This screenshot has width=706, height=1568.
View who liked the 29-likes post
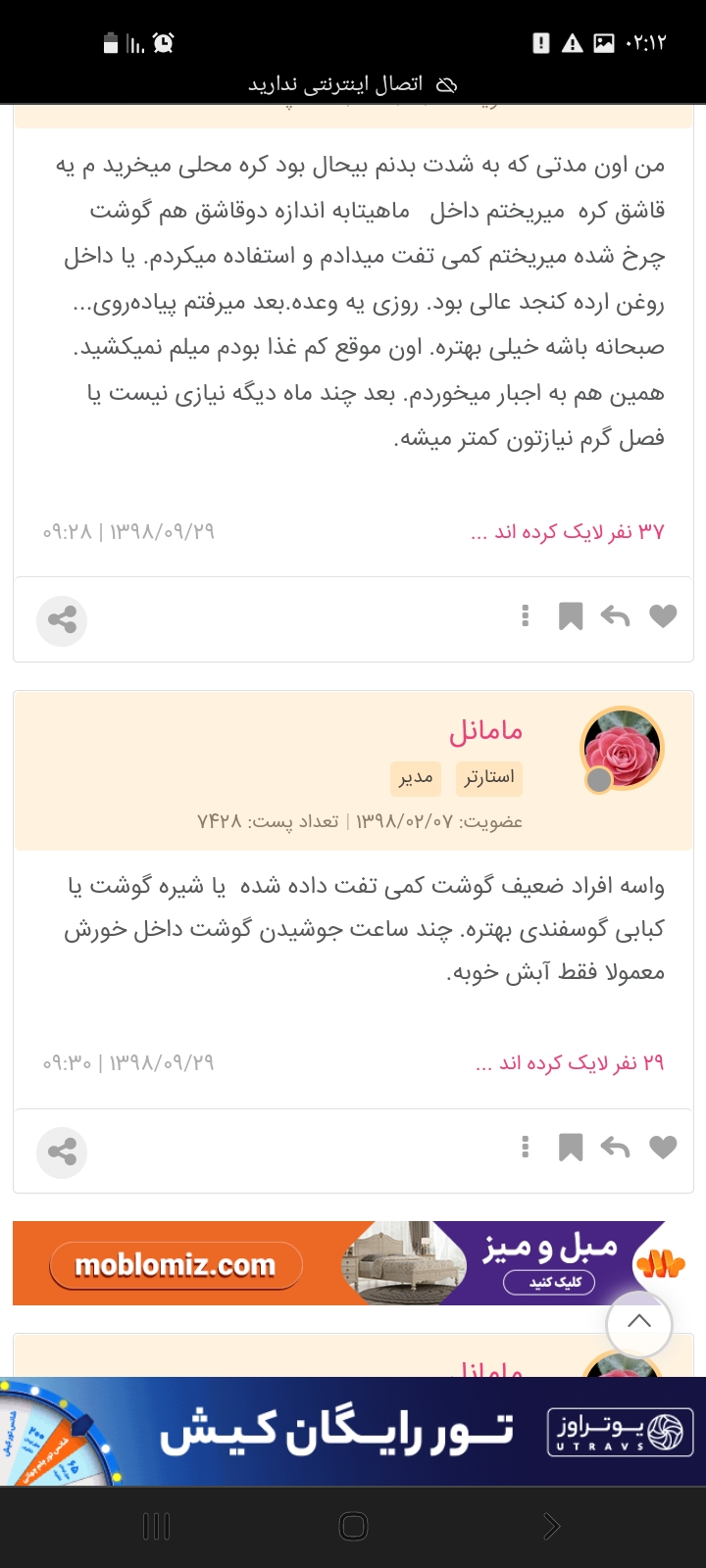coord(569,1063)
